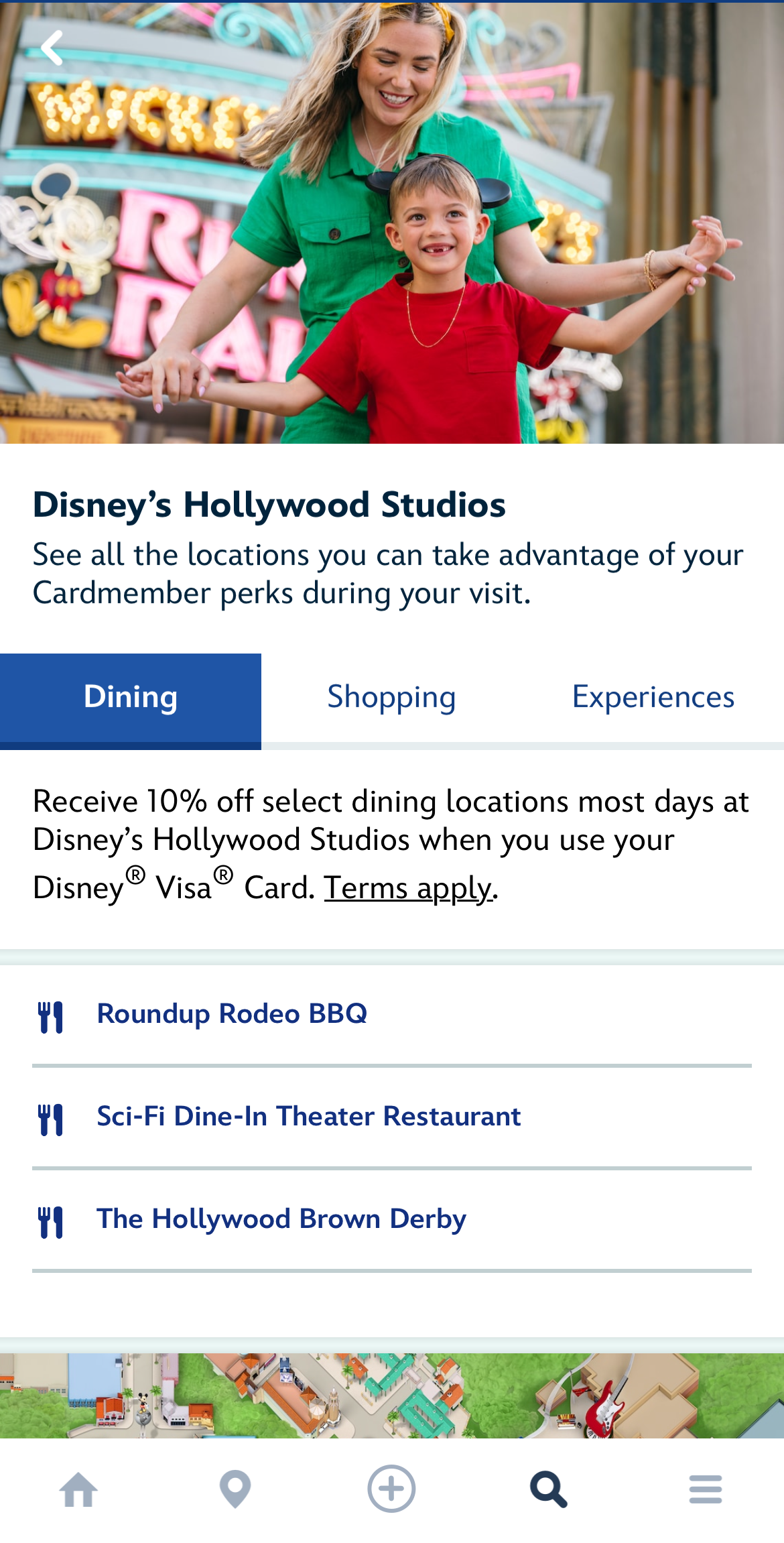Image resolution: width=784 pixels, height=1543 pixels.
Task: Open Sci-Fi Dine-In Theater Restaurant
Action: point(309,1117)
